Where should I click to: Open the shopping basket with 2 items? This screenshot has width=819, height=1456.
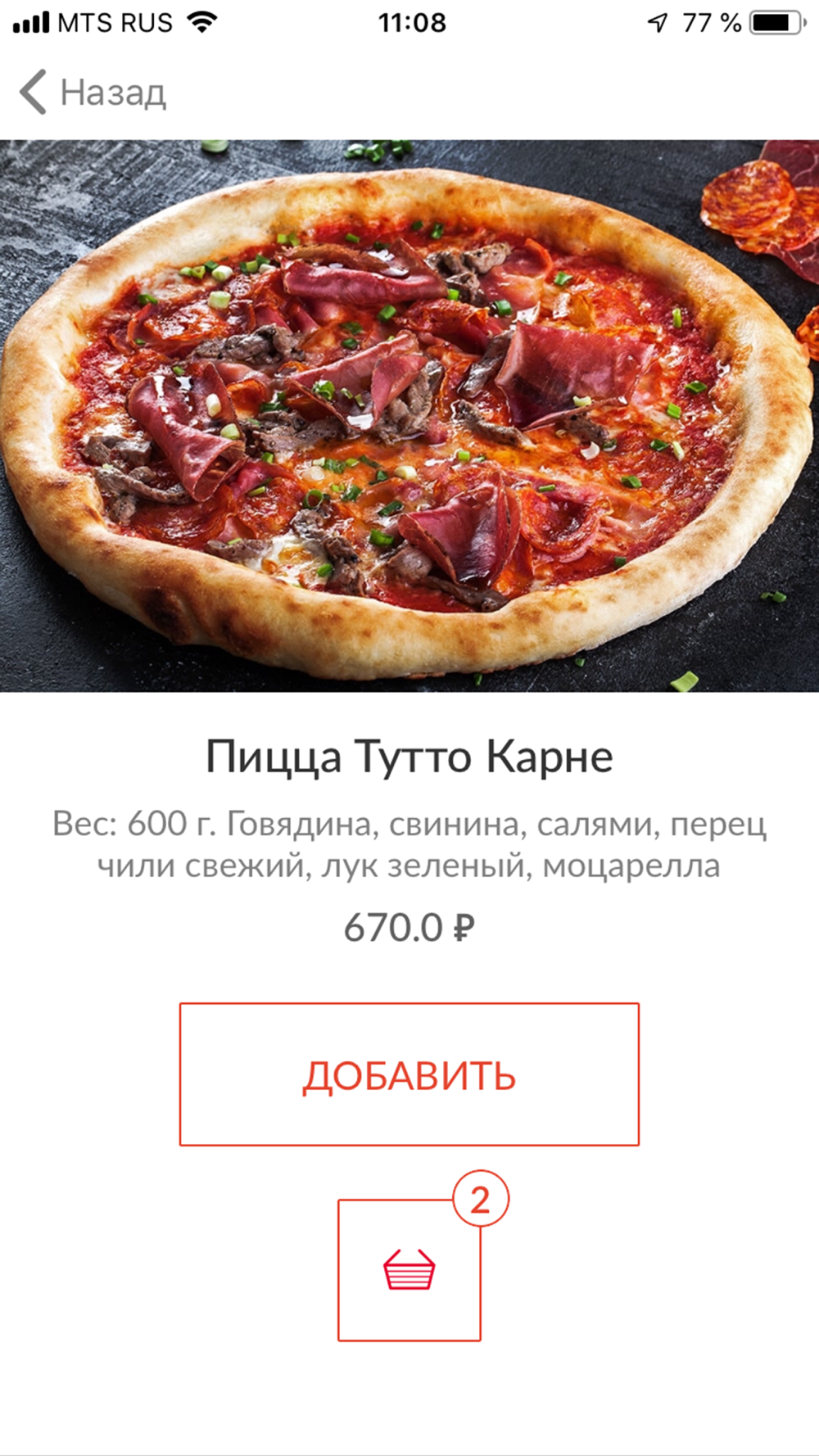409,1269
